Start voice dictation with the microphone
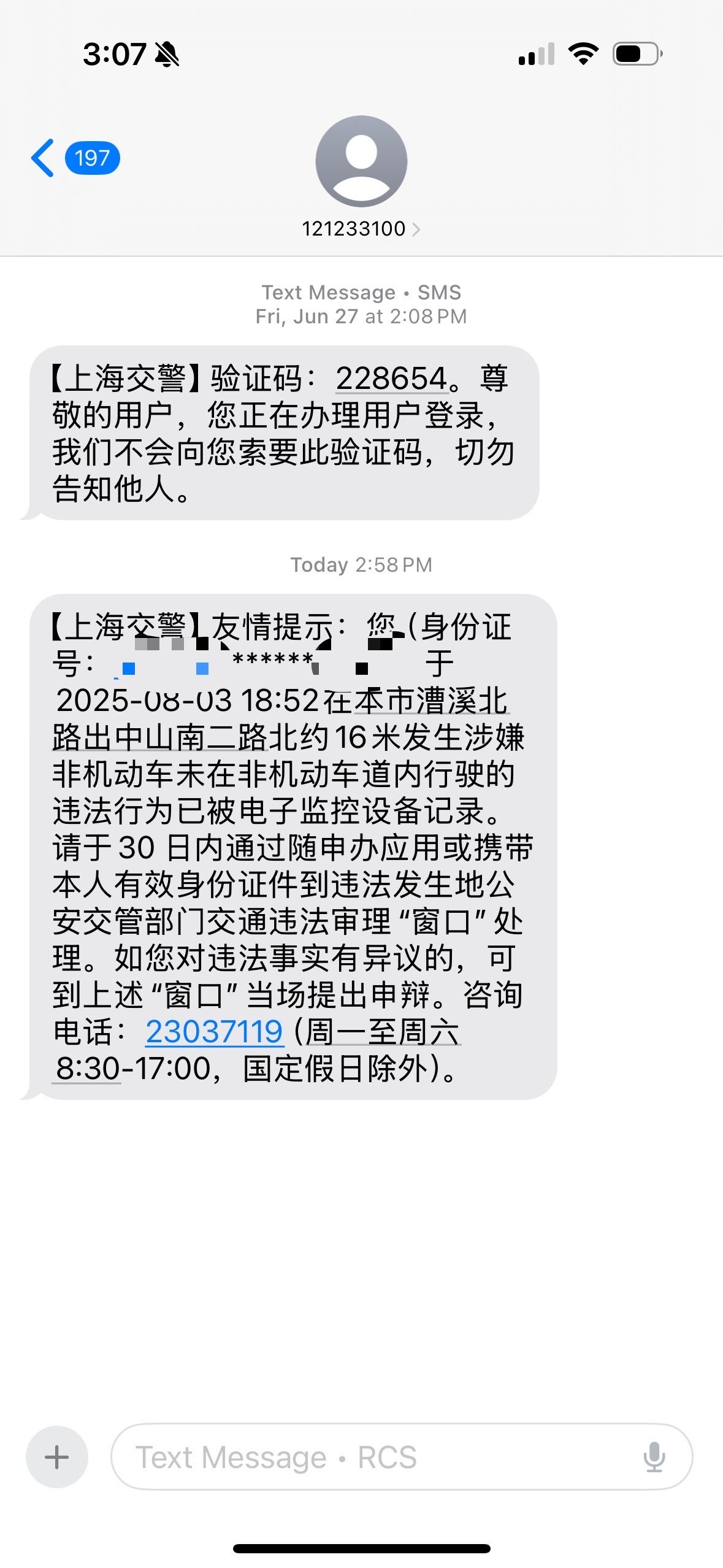Screen dimensions: 723x1568 (654, 1457)
